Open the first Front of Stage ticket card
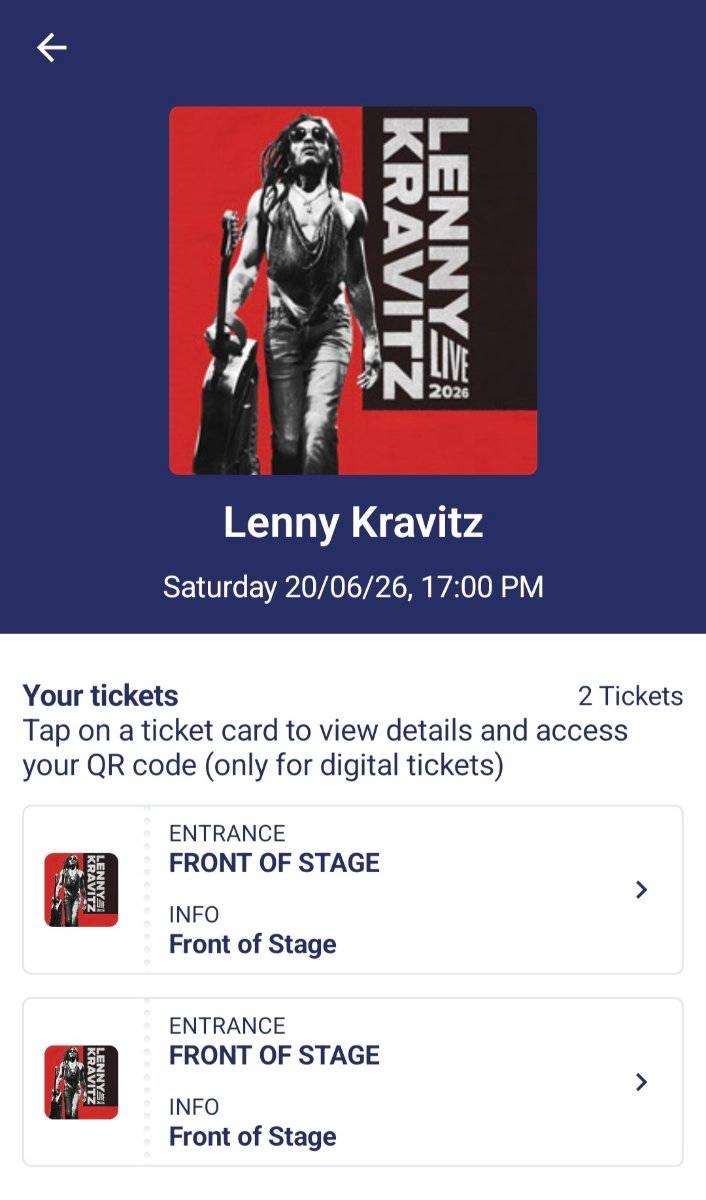 click(x=353, y=889)
